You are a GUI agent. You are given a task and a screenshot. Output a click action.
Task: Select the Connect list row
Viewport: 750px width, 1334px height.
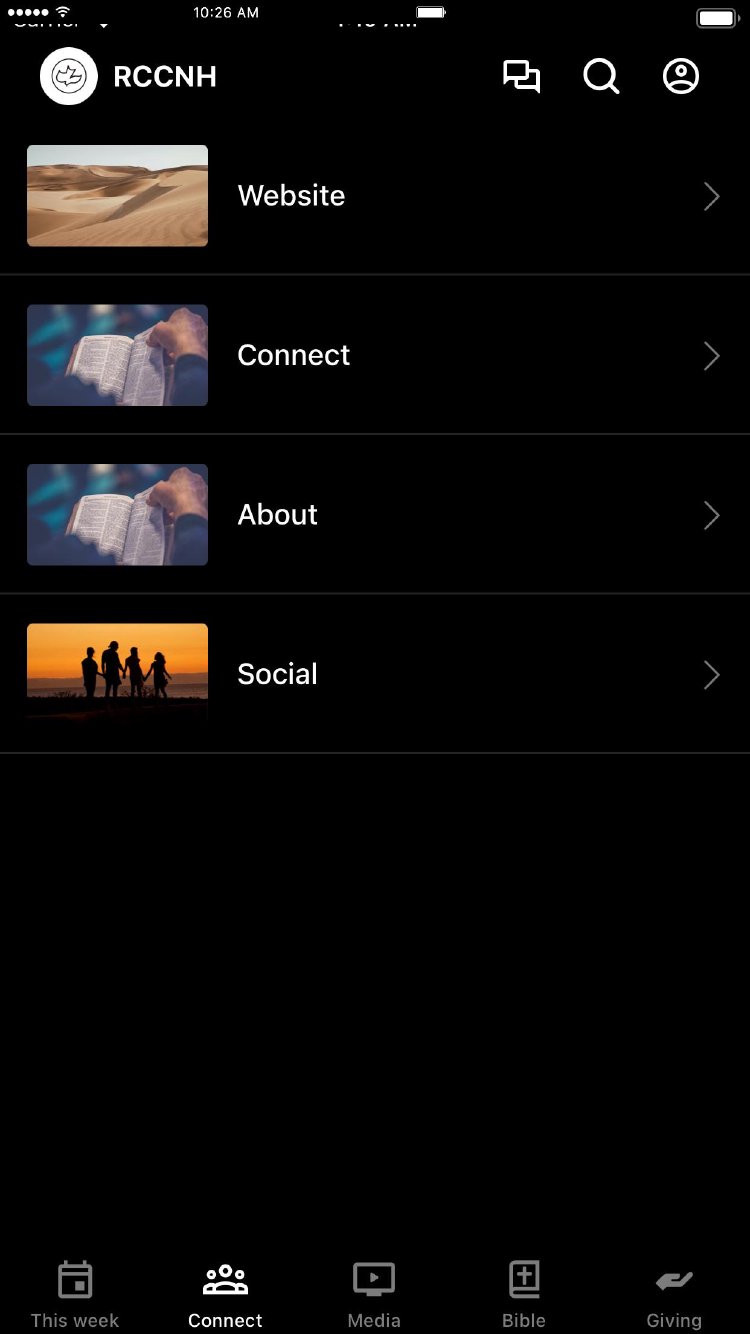(375, 355)
